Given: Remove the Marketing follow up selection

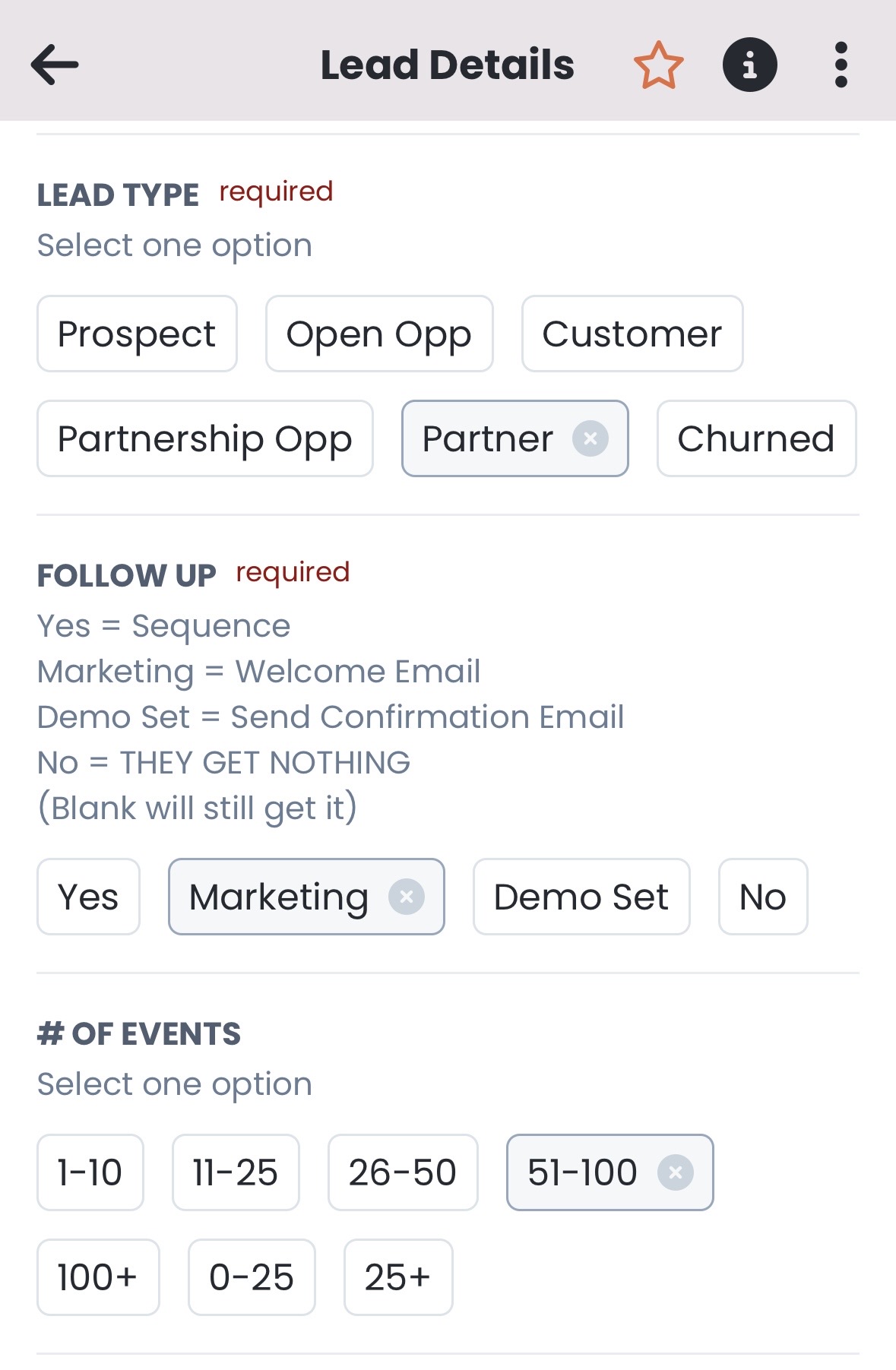Looking at the screenshot, I should [x=407, y=897].
